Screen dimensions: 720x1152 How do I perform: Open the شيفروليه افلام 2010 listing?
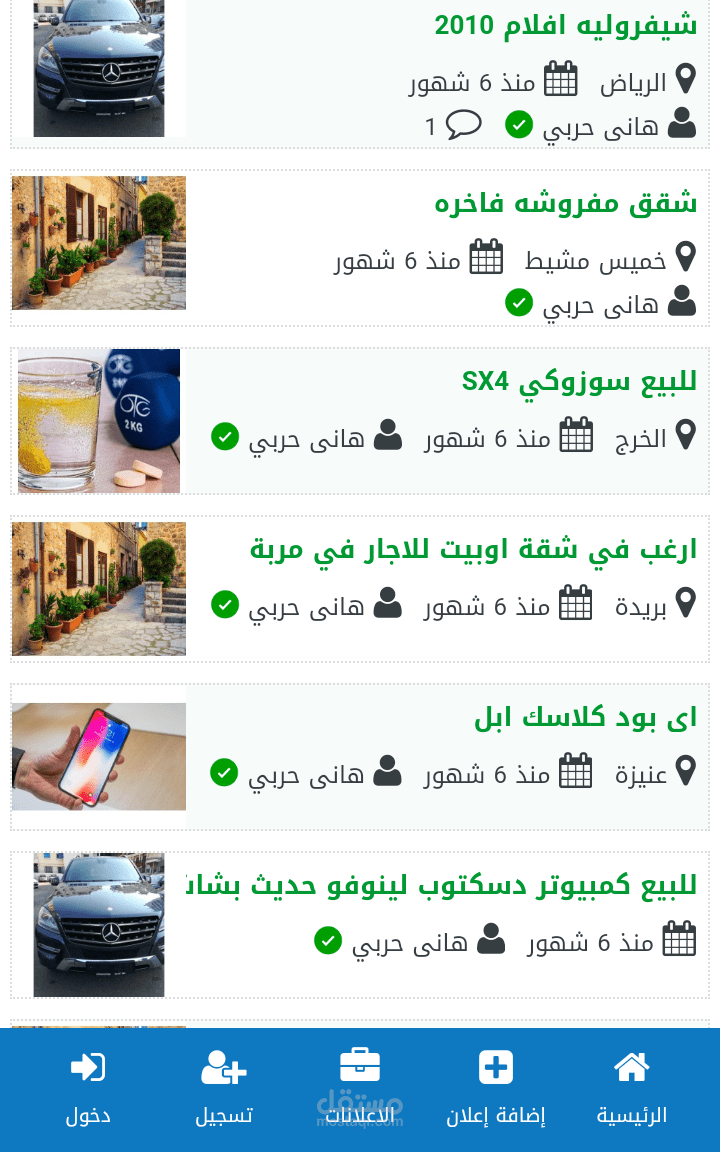click(565, 25)
